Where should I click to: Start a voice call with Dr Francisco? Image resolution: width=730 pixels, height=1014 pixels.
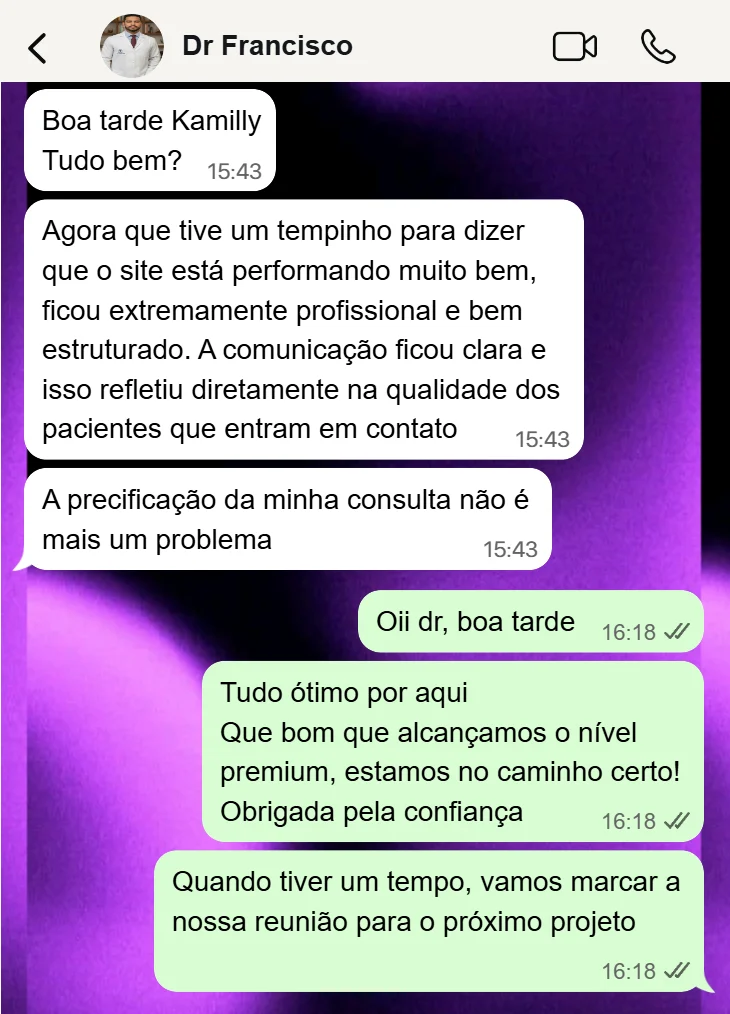658,47
